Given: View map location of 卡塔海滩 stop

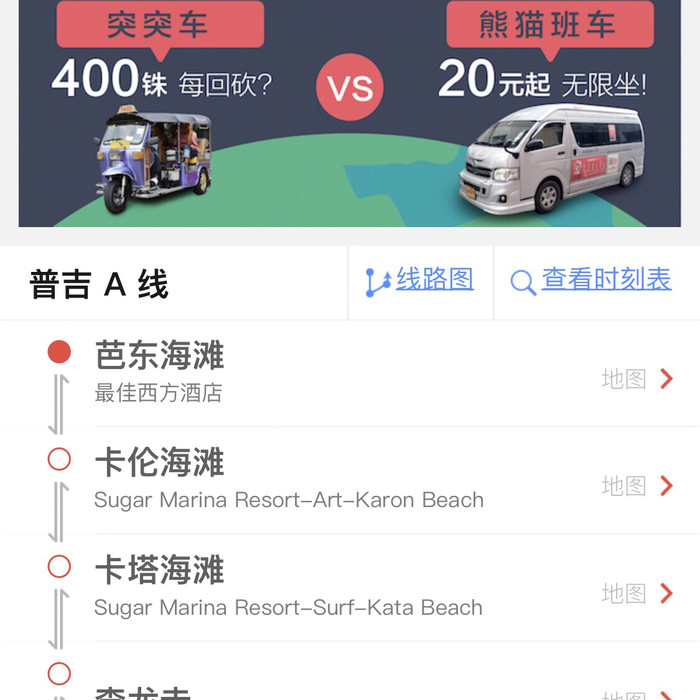Looking at the screenshot, I should [638, 594].
